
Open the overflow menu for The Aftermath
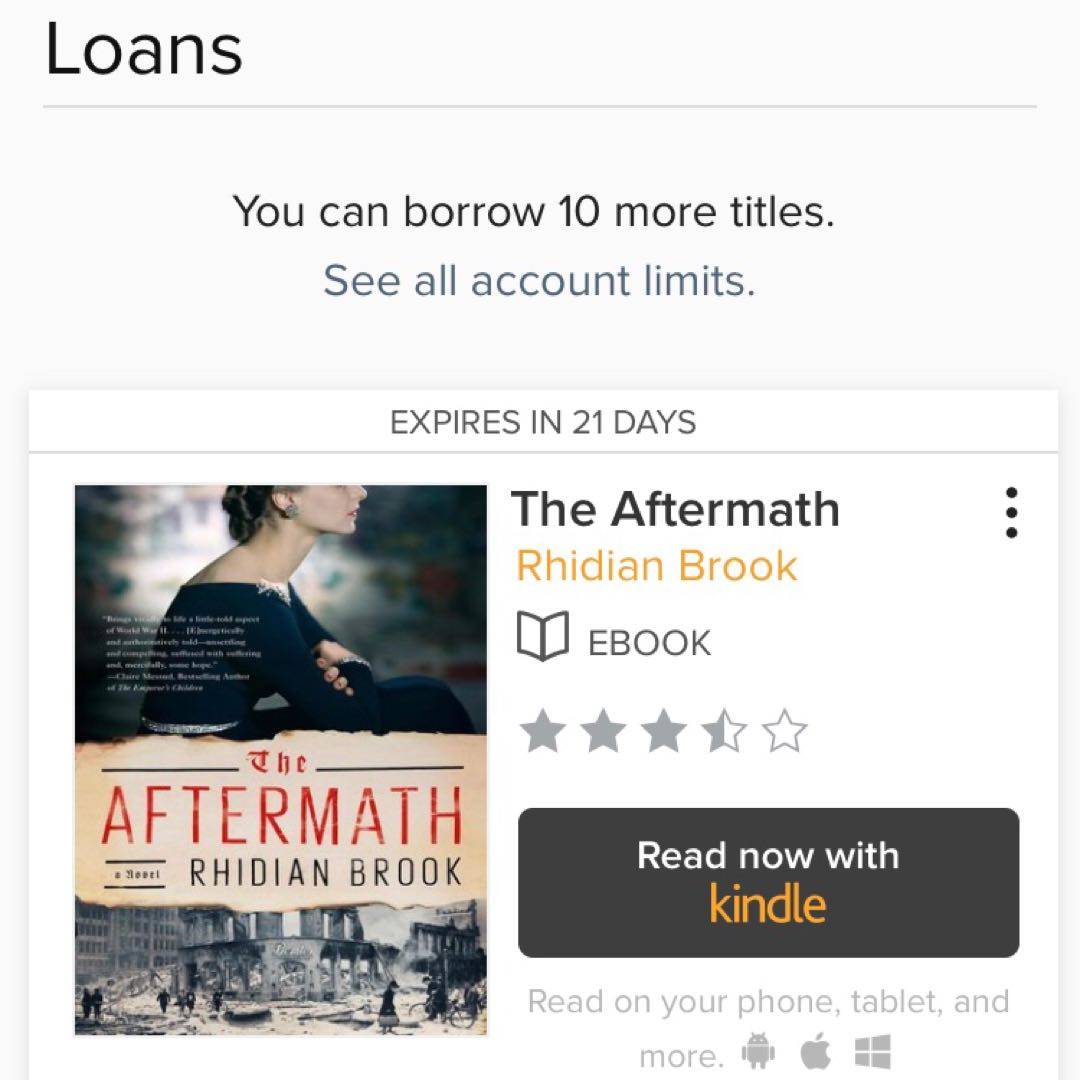point(1011,513)
